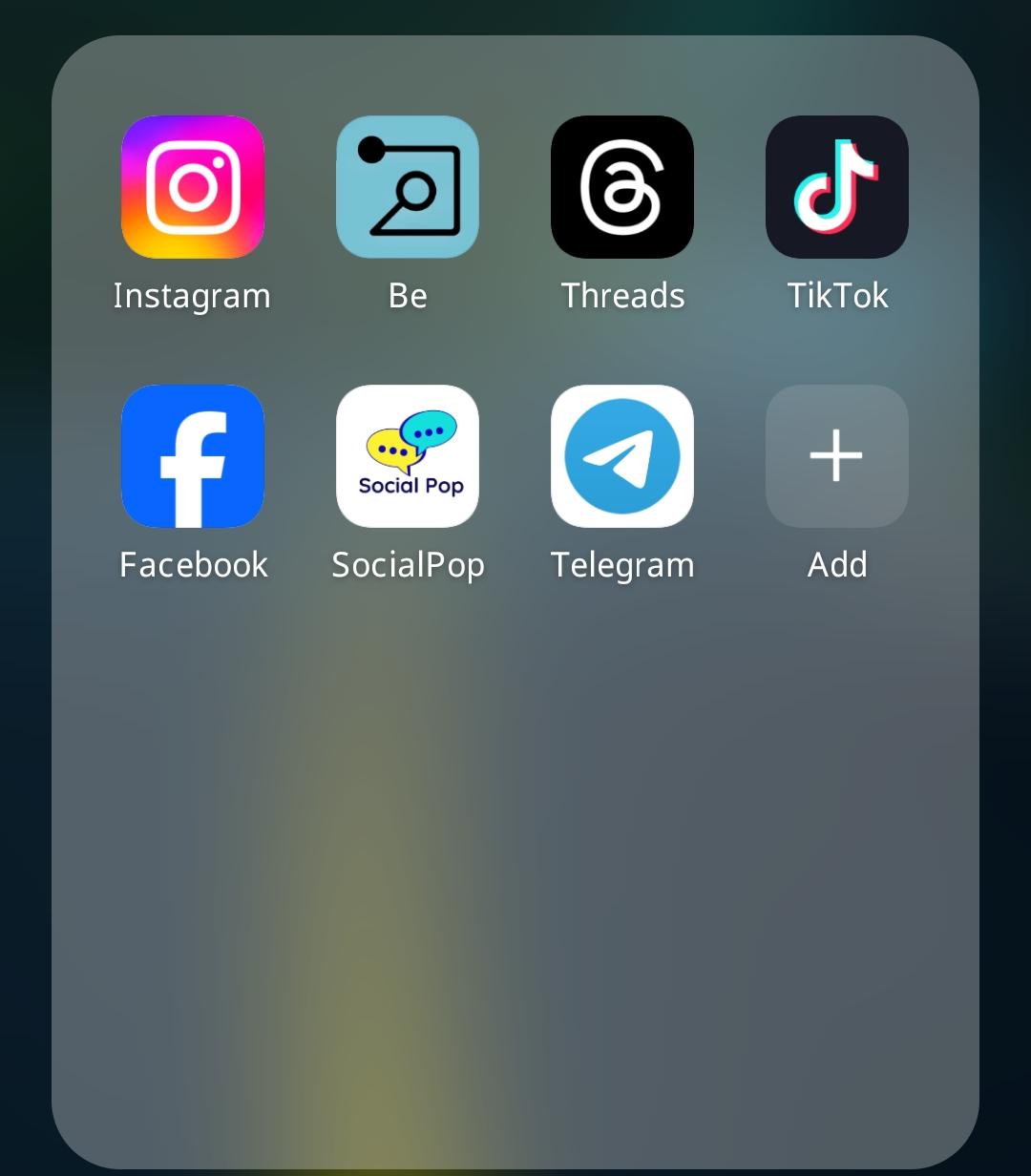This screenshot has height=1176, width=1031.
Task: Launch the Be app
Action: [408, 187]
